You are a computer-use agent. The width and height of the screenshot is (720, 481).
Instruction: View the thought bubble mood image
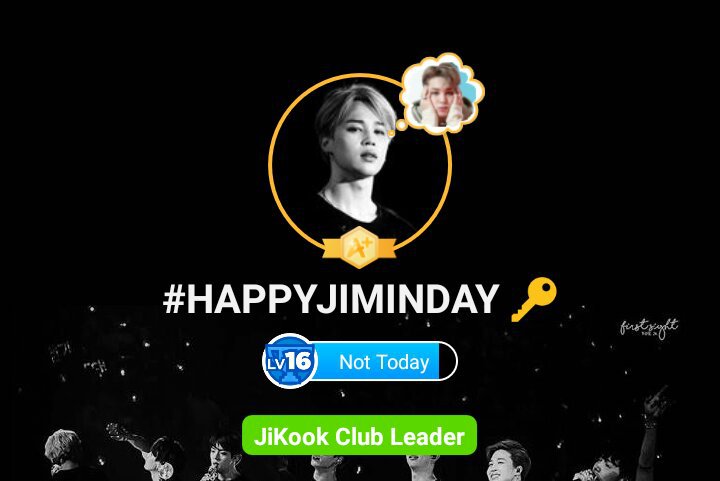[441, 97]
